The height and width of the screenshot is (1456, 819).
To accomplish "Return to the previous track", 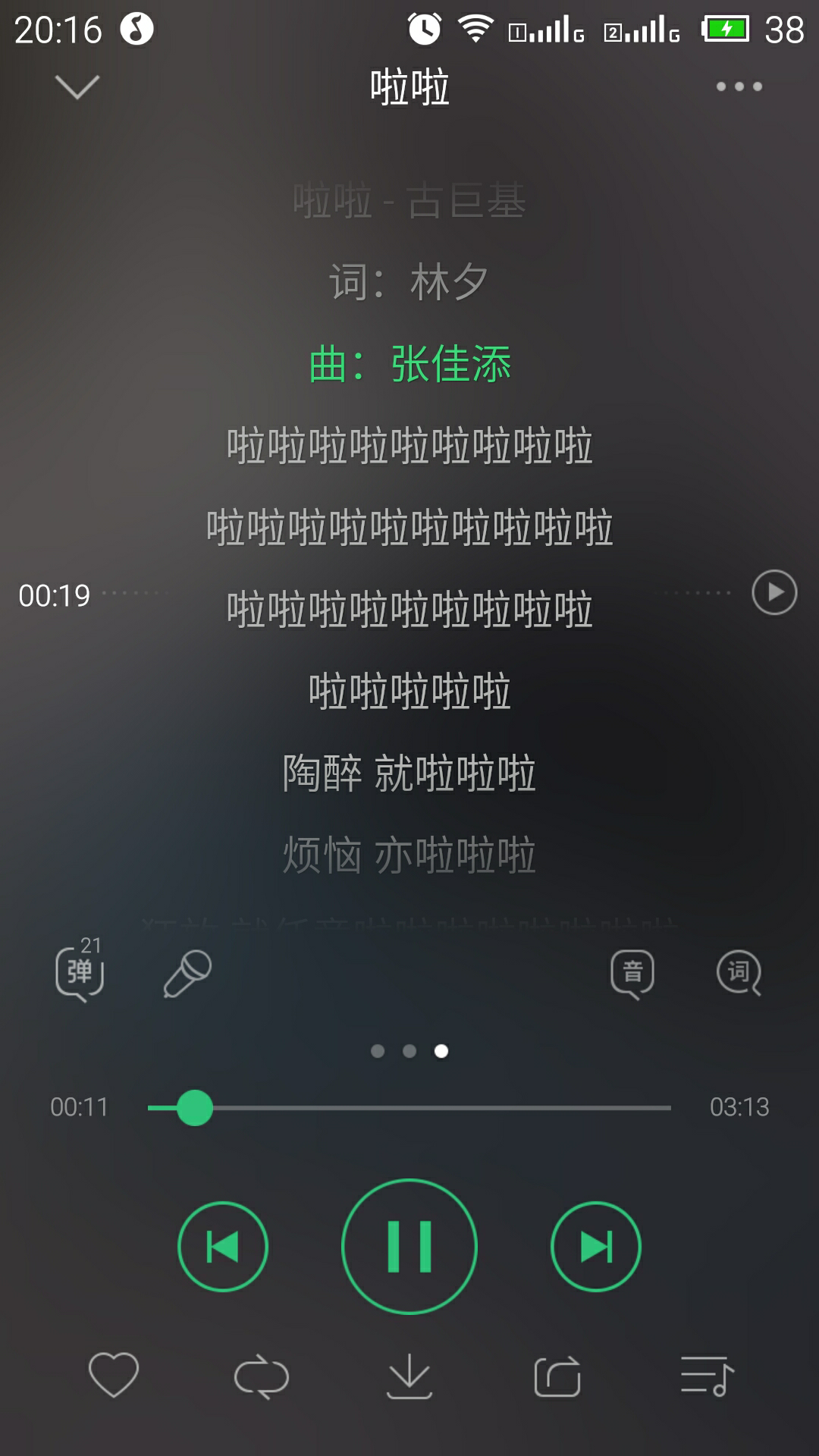I will (x=222, y=1247).
